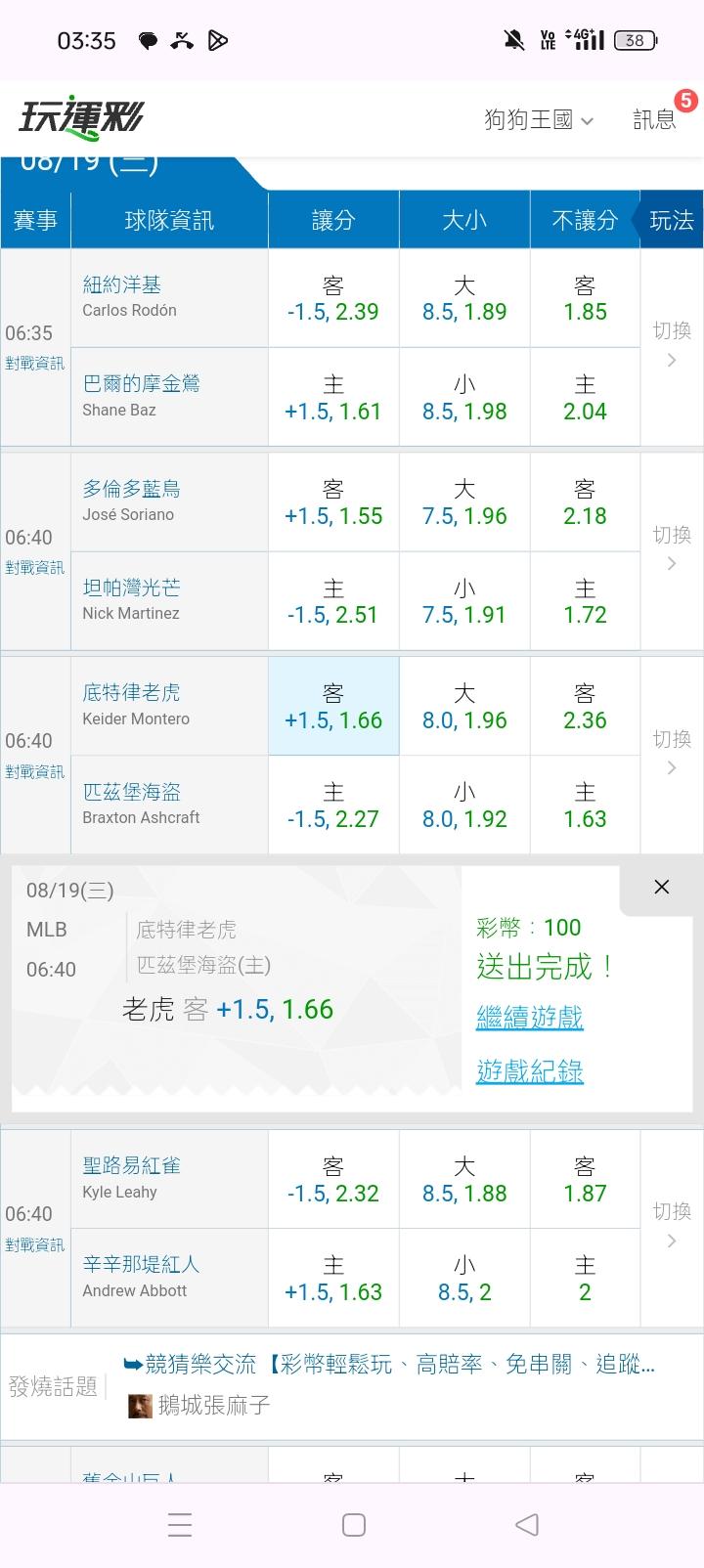704x1568 pixels.
Task: Open 訊息 messages with badge
Action: coord(655,119)
